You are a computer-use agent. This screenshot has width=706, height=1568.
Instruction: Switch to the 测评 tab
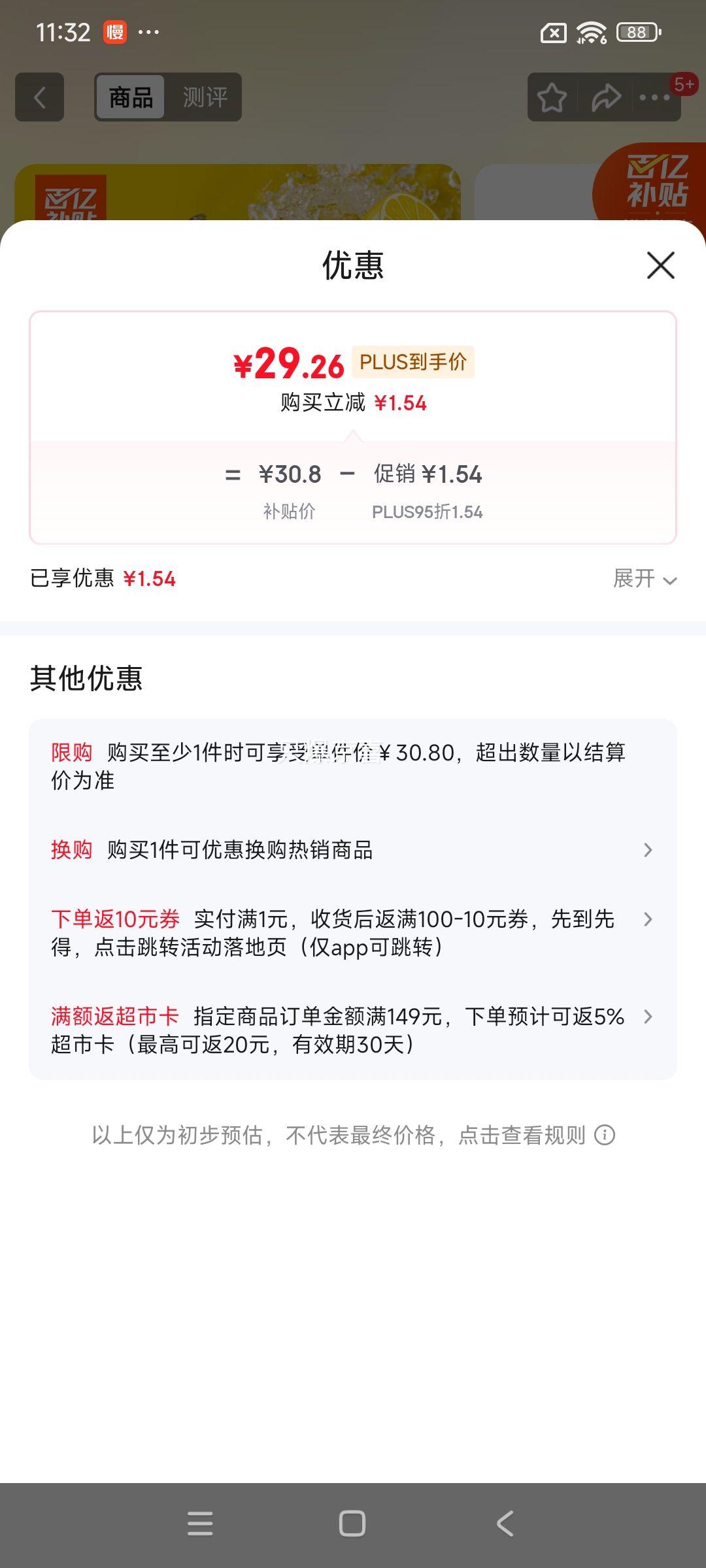tap(205, 97)
